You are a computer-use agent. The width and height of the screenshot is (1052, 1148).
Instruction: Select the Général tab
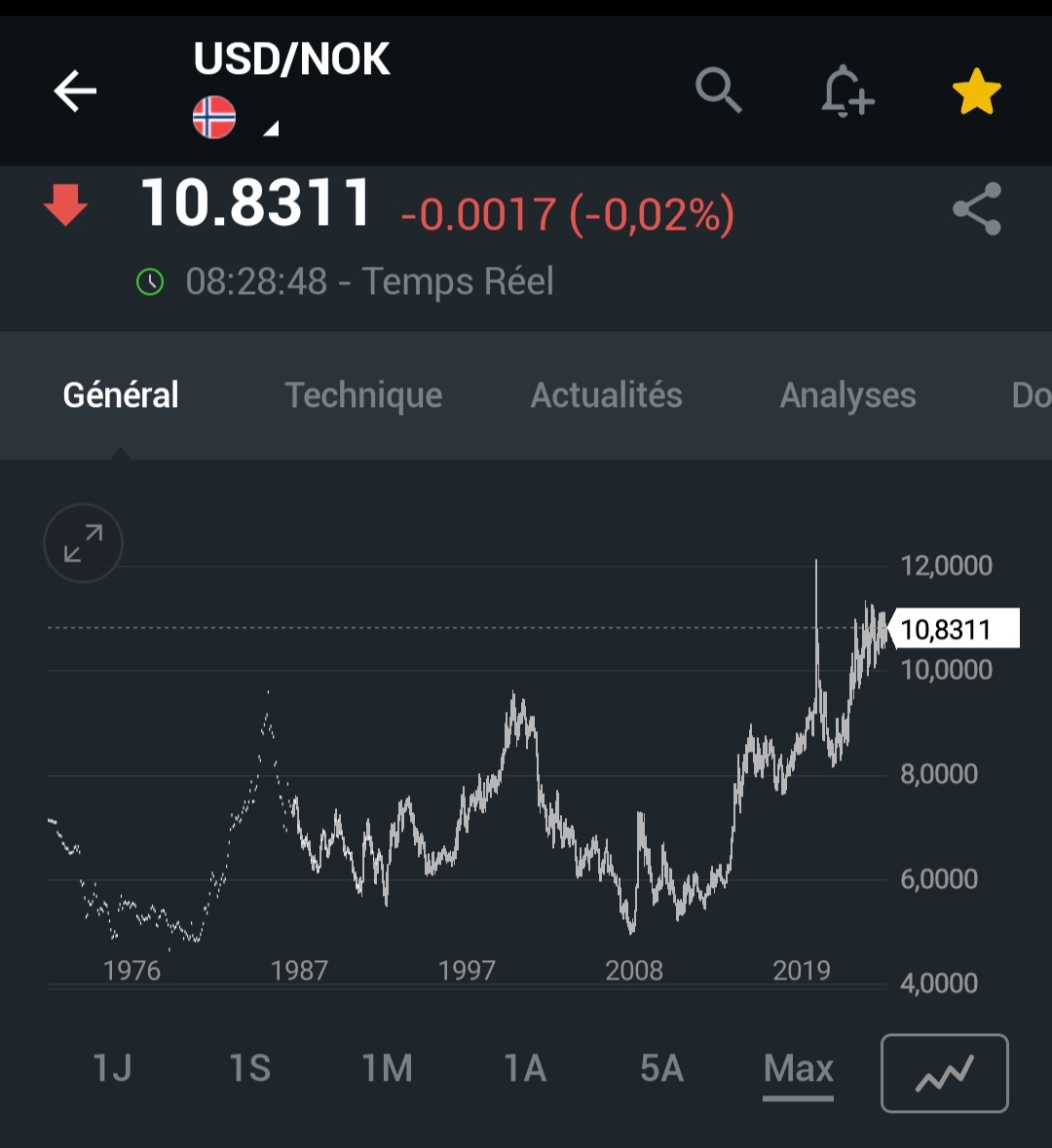pos(121,395)
